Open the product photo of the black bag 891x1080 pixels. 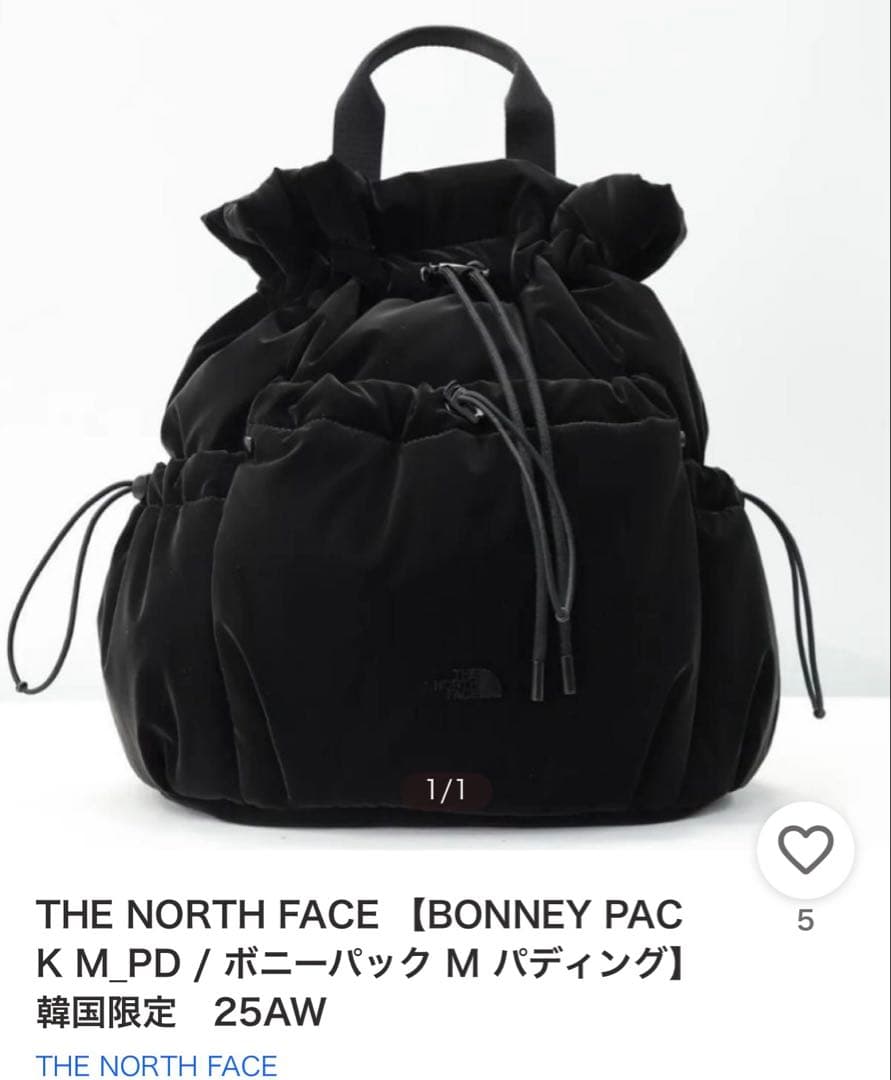(445, 450)
